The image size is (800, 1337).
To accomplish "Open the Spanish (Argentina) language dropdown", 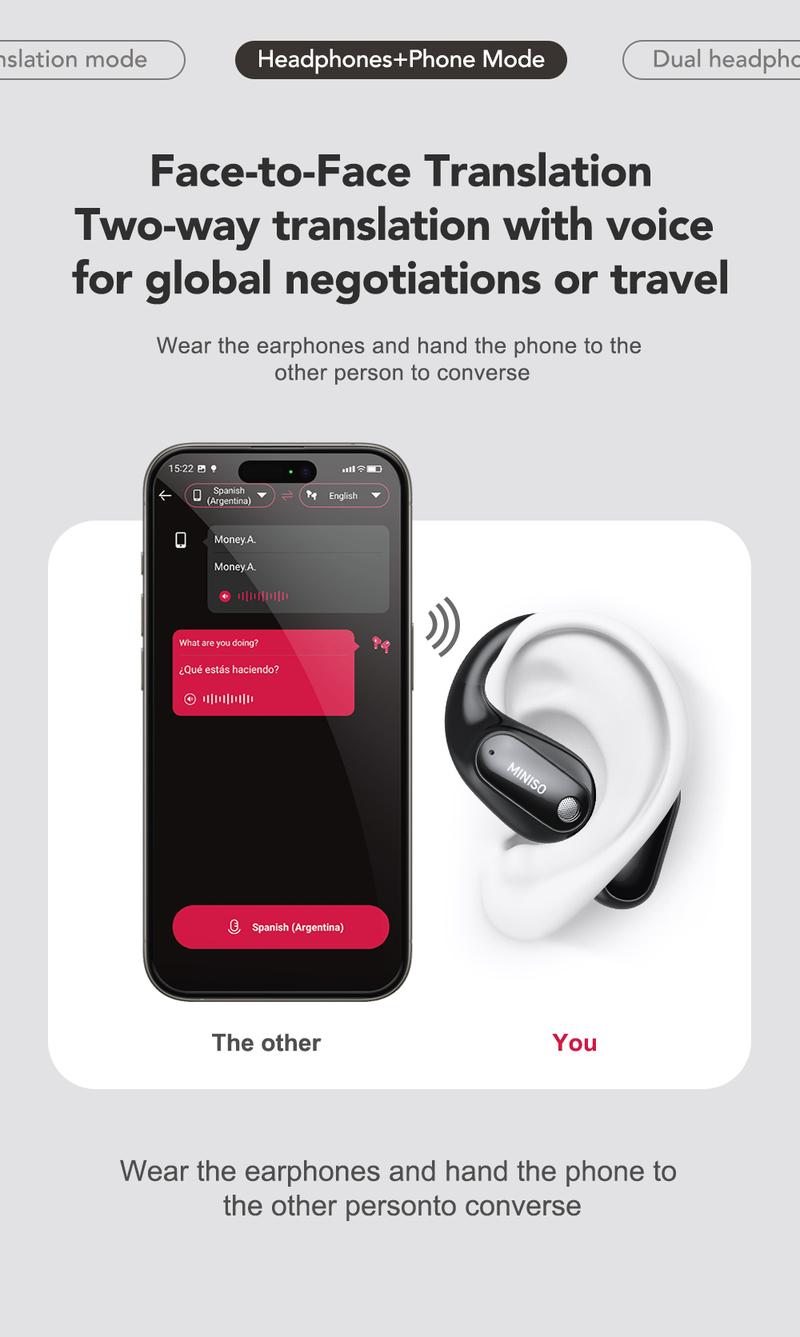I will 229,495.
